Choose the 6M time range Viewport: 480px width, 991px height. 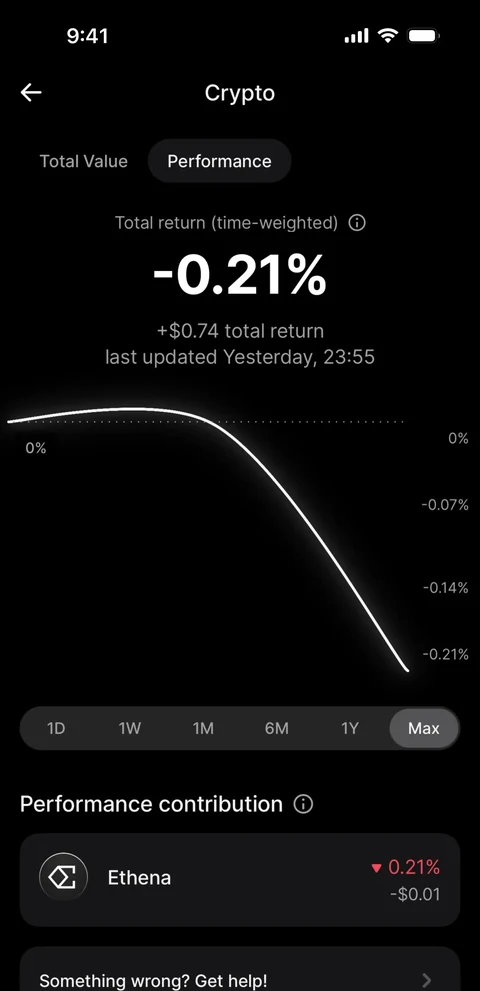276,728
